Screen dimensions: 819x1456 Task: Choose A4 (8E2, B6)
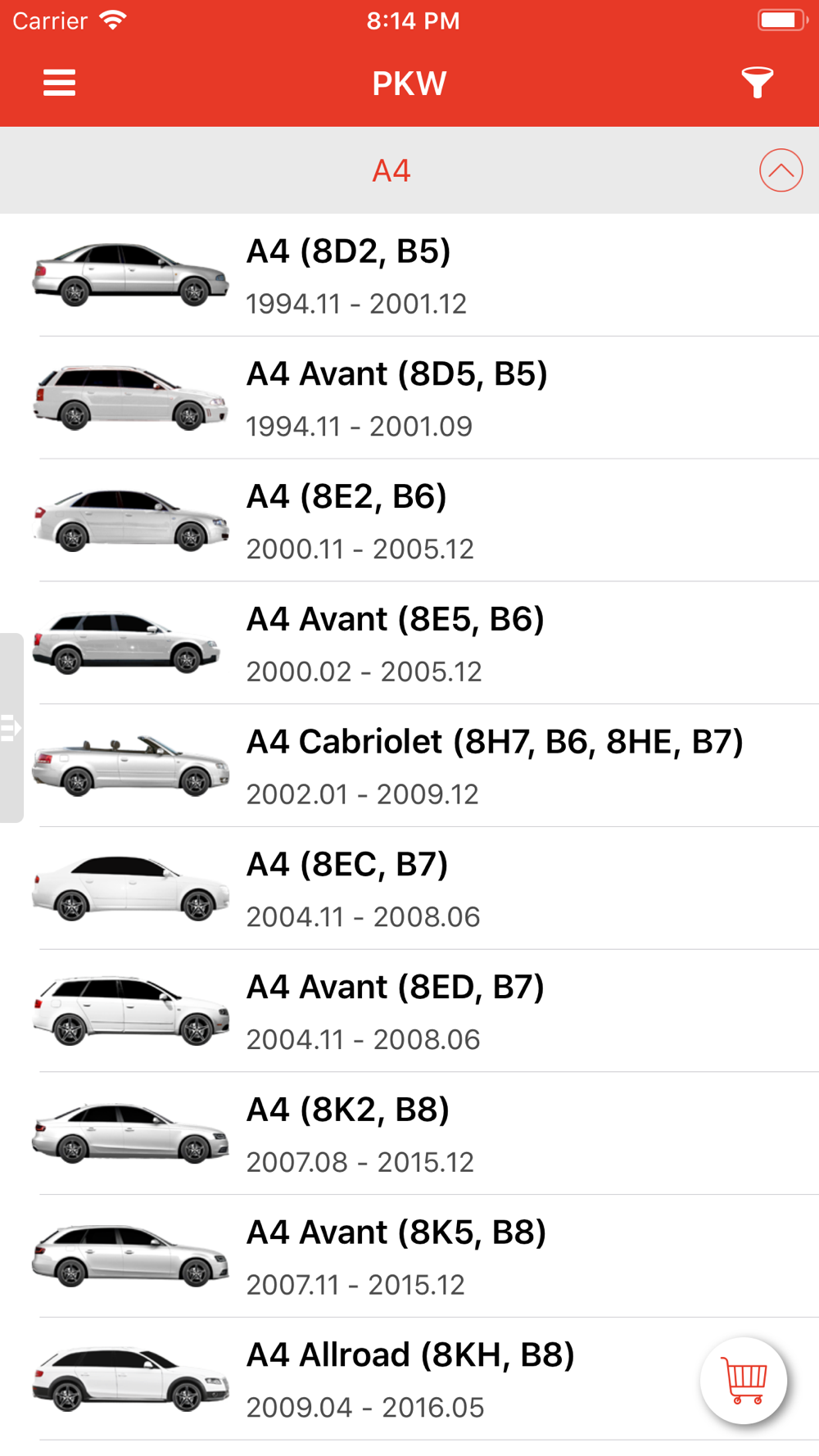coord(409,521)
